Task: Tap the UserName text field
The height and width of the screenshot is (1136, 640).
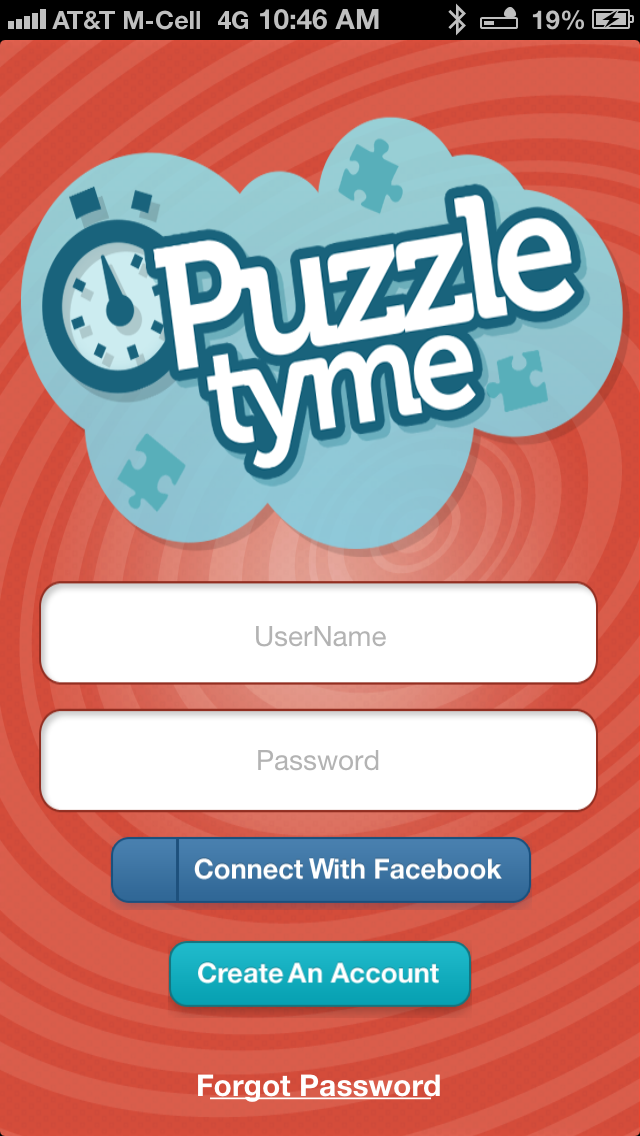Action: tap(318, 633)
